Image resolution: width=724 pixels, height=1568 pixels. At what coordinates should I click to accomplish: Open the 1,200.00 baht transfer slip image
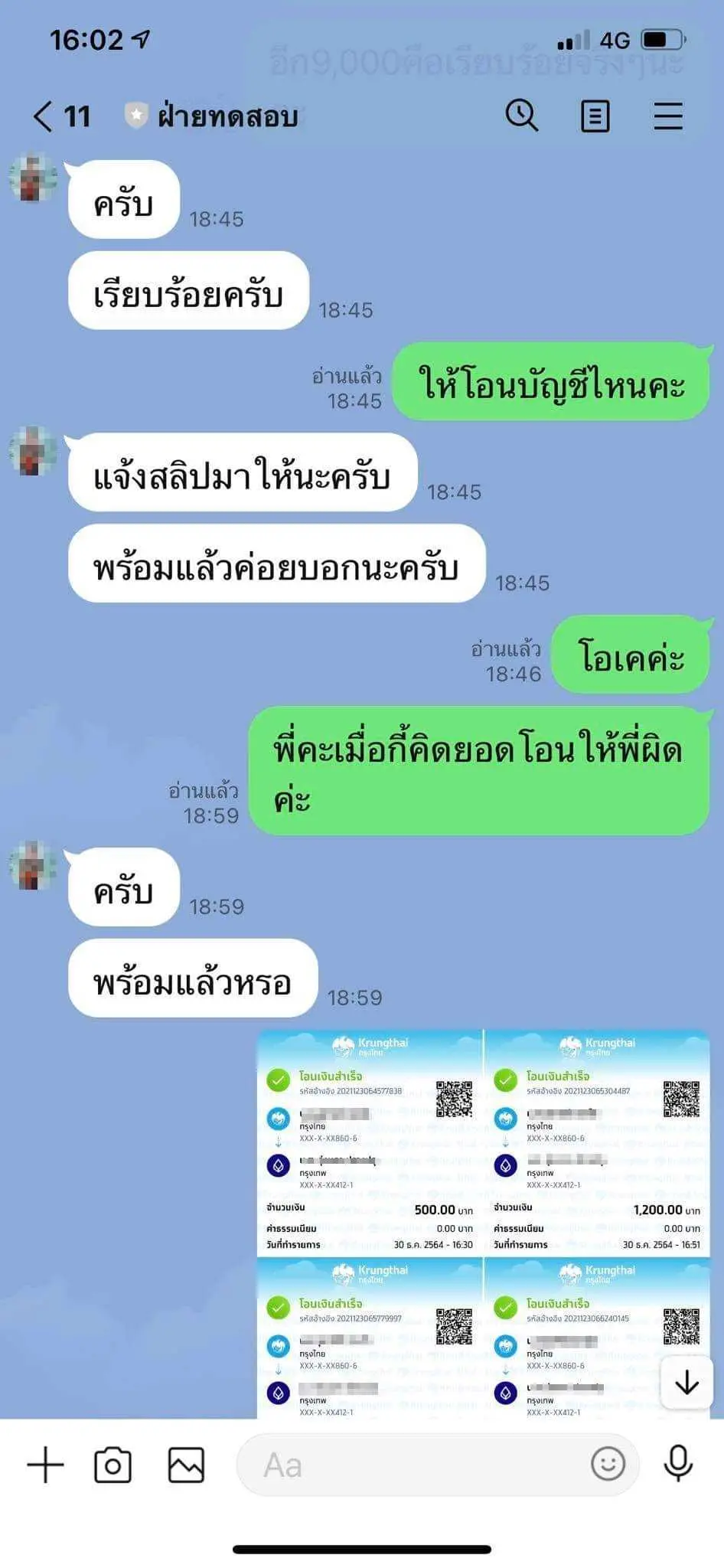point(597,1144)
